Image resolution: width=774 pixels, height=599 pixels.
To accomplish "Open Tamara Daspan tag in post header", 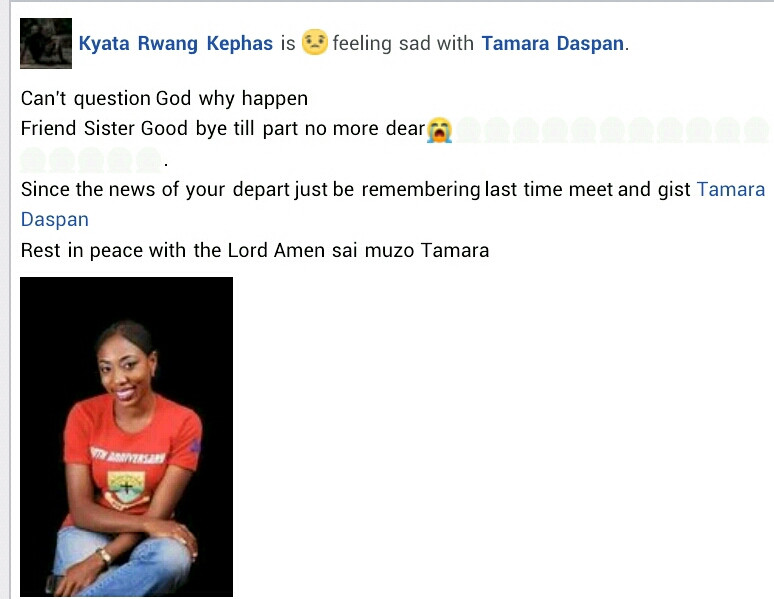I will (x=553, y=44).
